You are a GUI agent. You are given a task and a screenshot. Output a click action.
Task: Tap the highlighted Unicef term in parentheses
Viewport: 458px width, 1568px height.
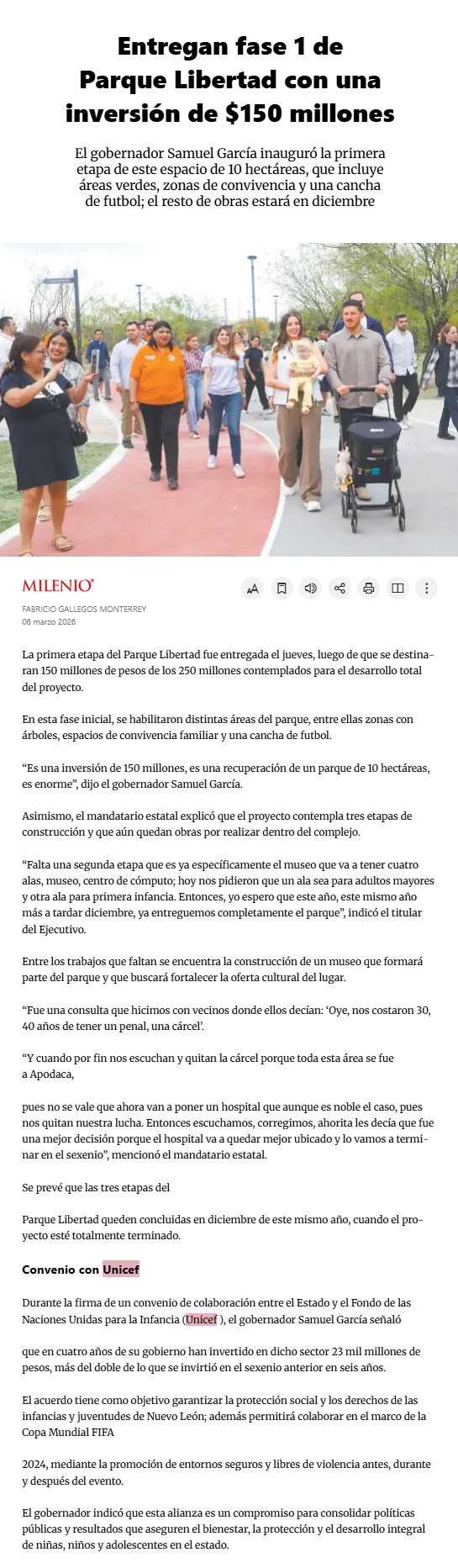tap(202, 1320)
